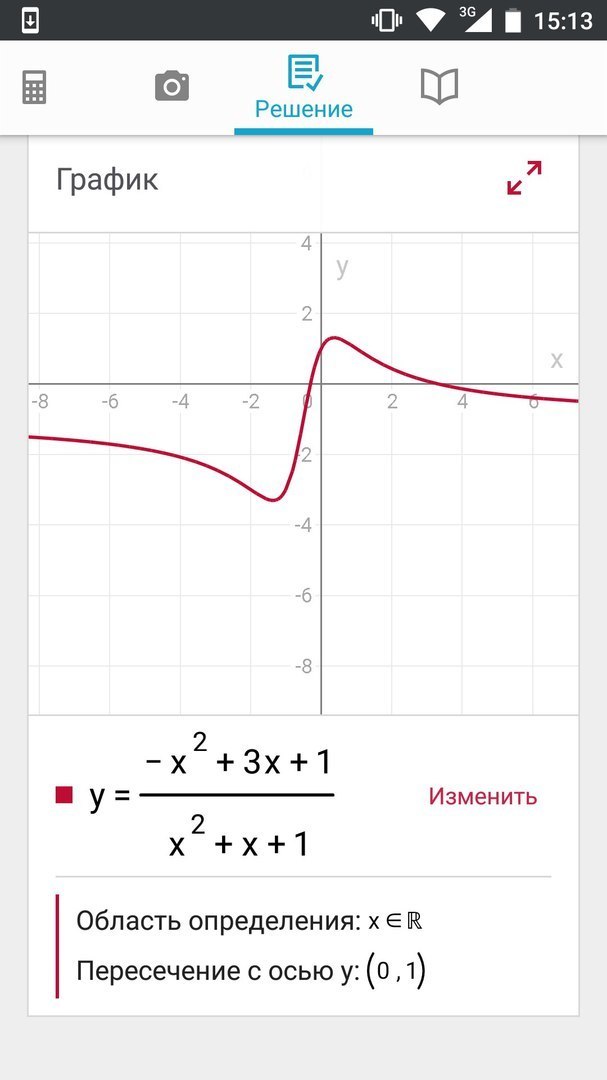
Task: Expand the graph to fullscreen
Action: tap(524, 178)
